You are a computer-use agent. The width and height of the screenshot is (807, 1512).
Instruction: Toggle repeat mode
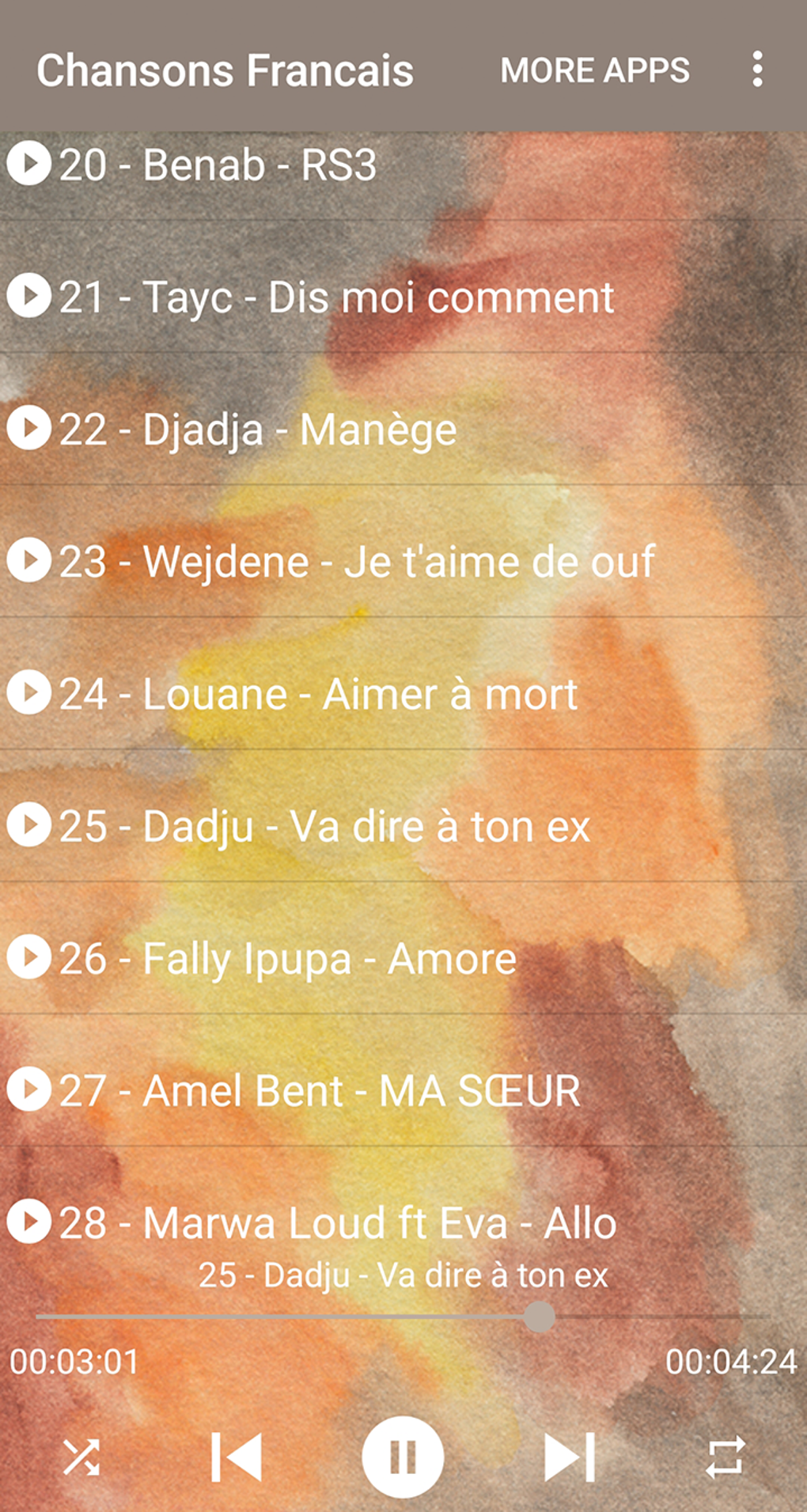(725, 1457)
